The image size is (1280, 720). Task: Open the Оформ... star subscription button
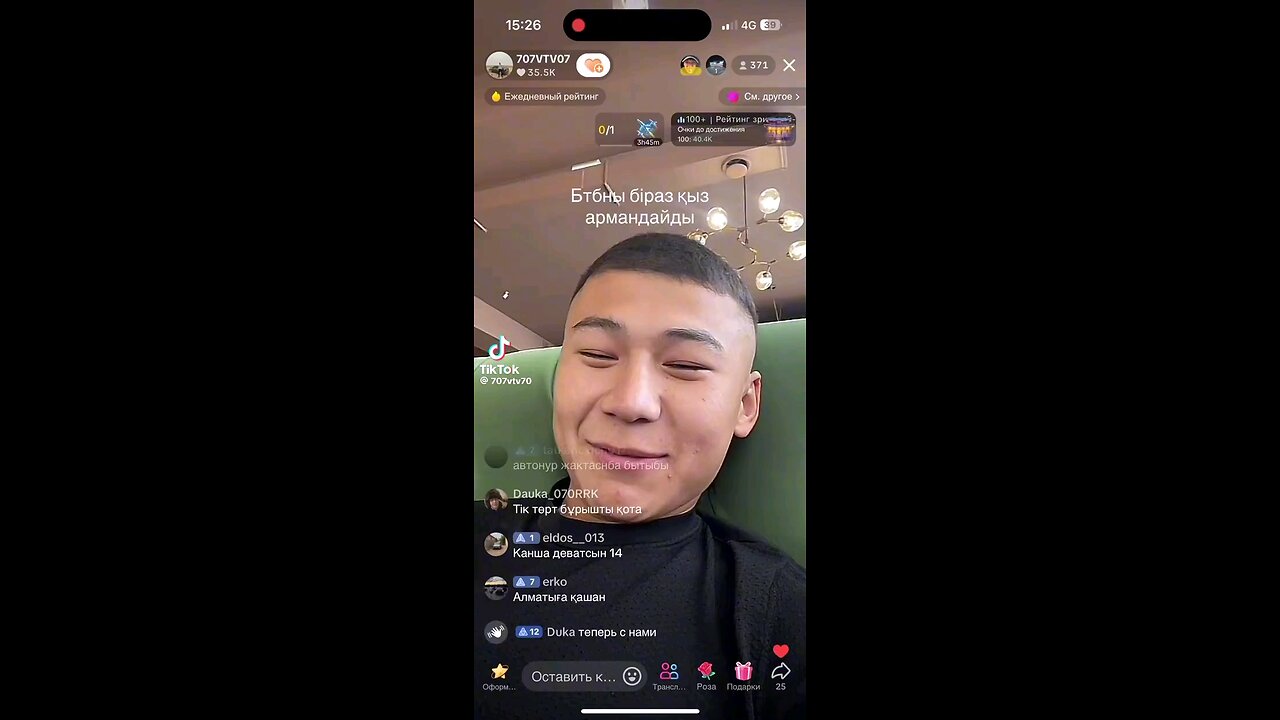click(x=499, y=676)
